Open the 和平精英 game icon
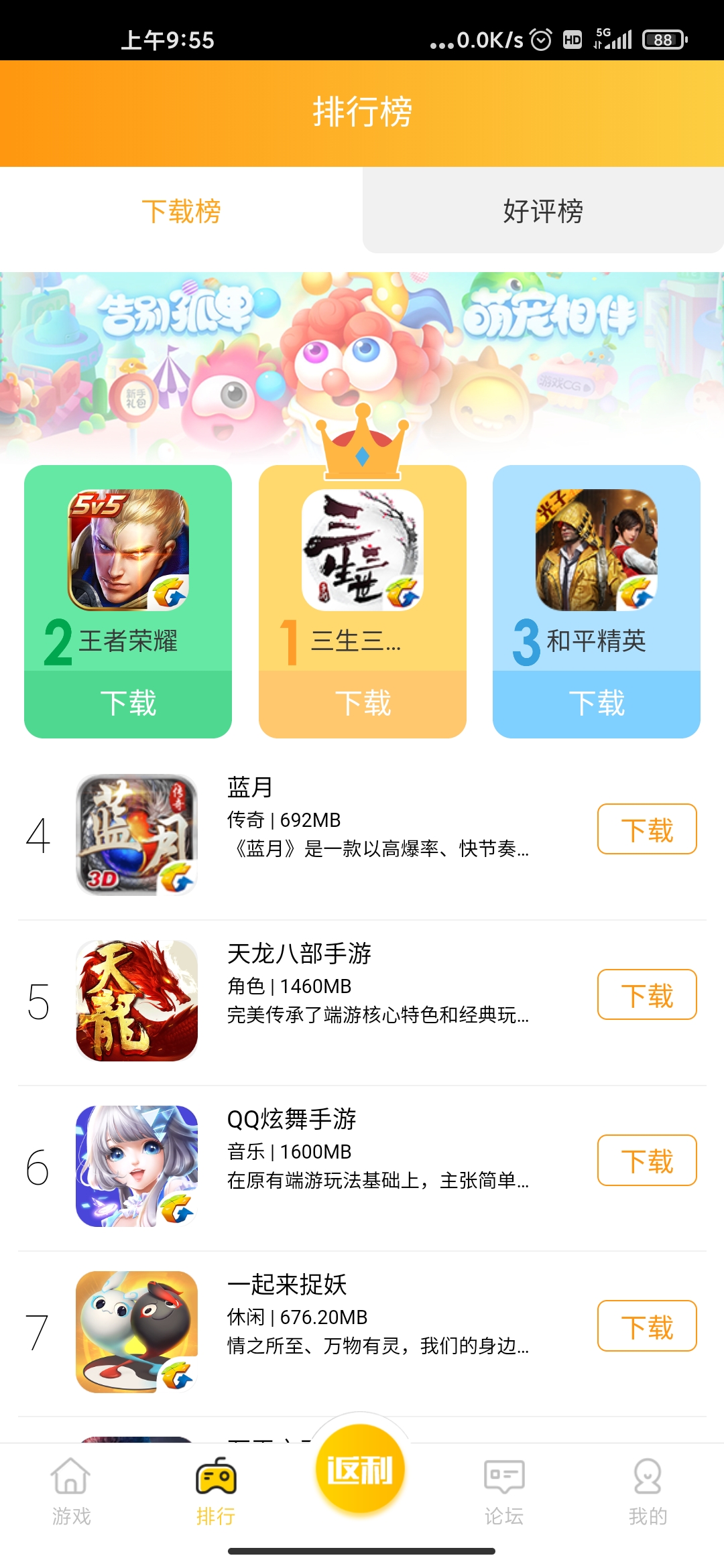The image size is (724, 1568). [597, 549]
